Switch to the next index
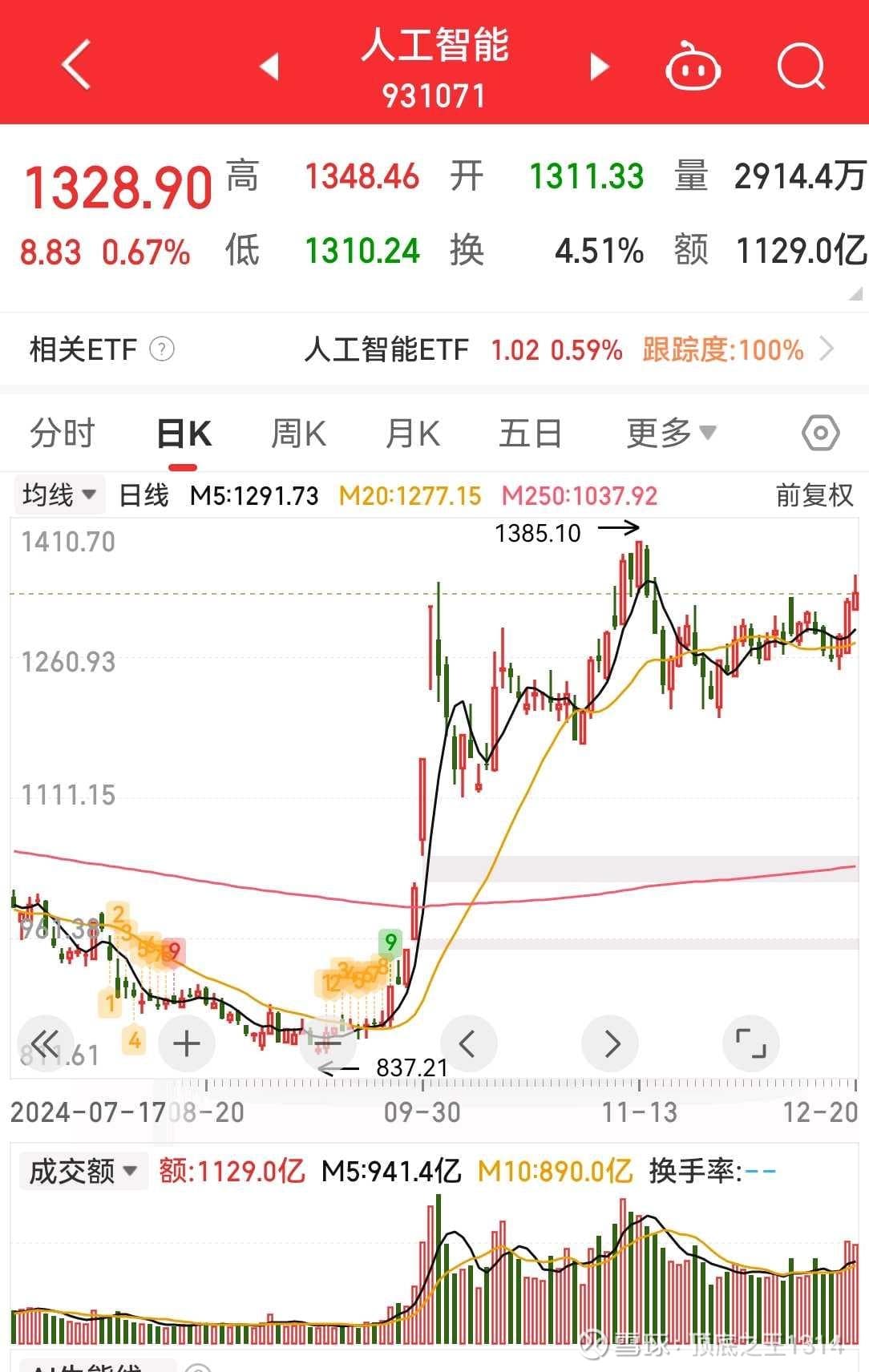Viewport: 869px width, 1372px height. (599, 67)
